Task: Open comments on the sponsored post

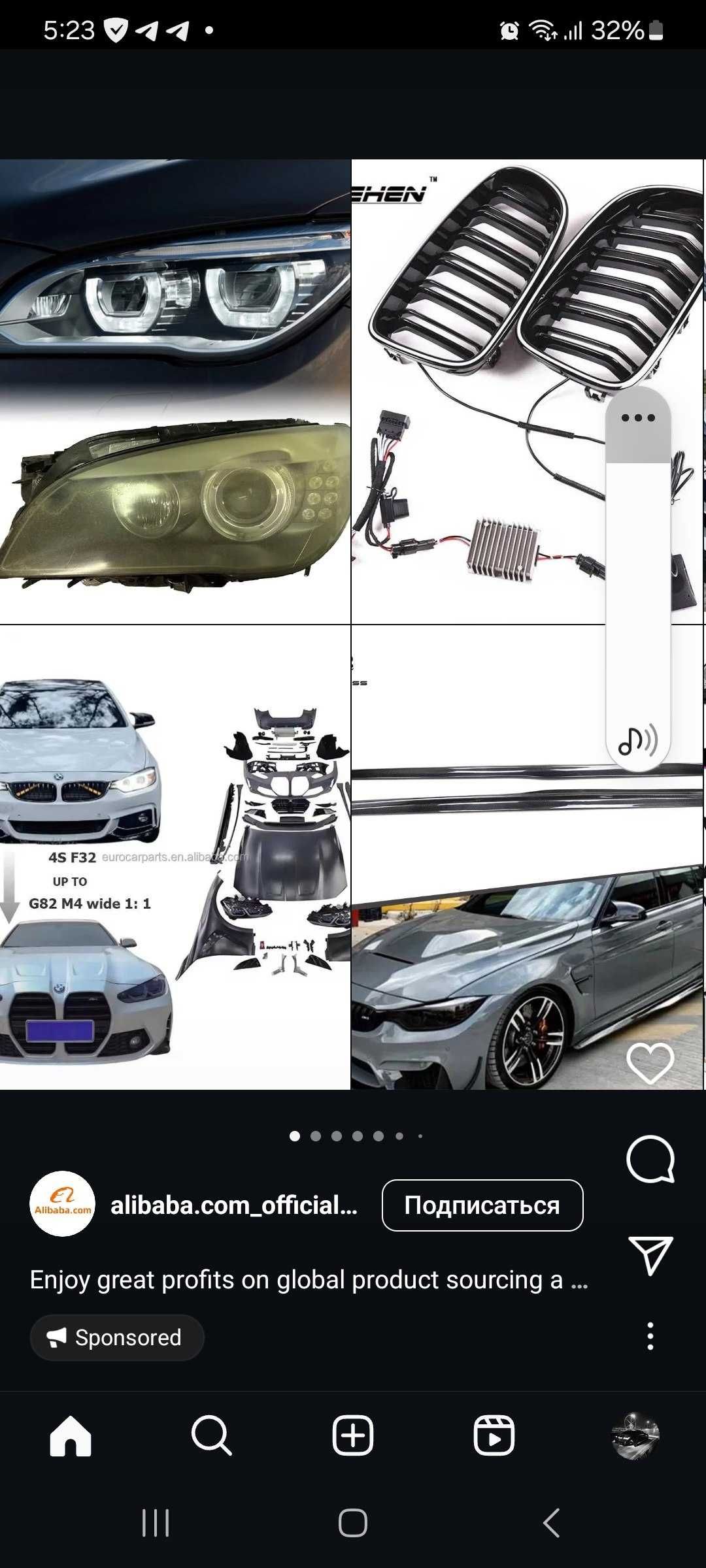Action: pyautogui.click(x=650, y=1160)
